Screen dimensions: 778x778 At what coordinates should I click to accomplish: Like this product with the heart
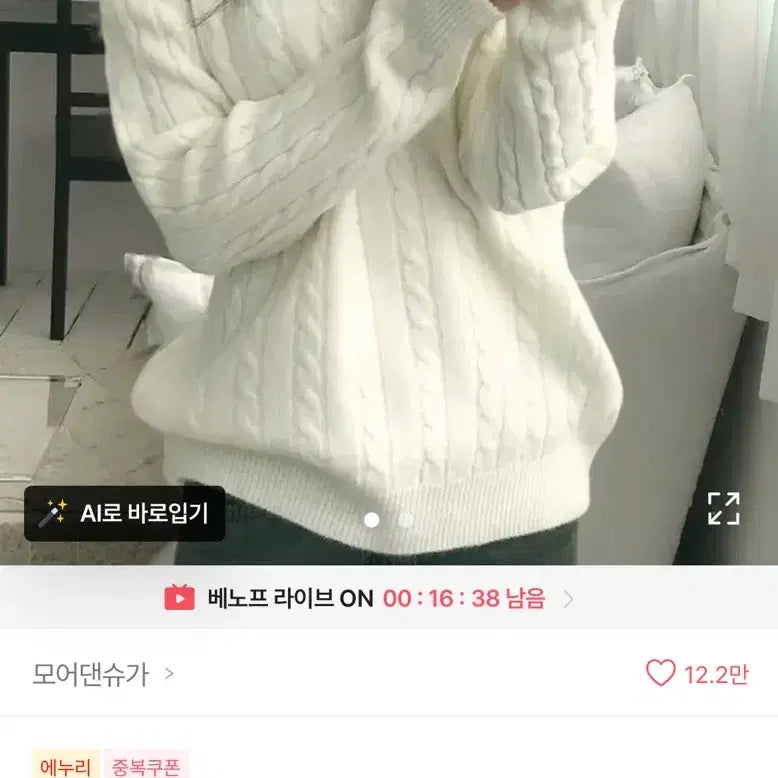pos(661,673)
